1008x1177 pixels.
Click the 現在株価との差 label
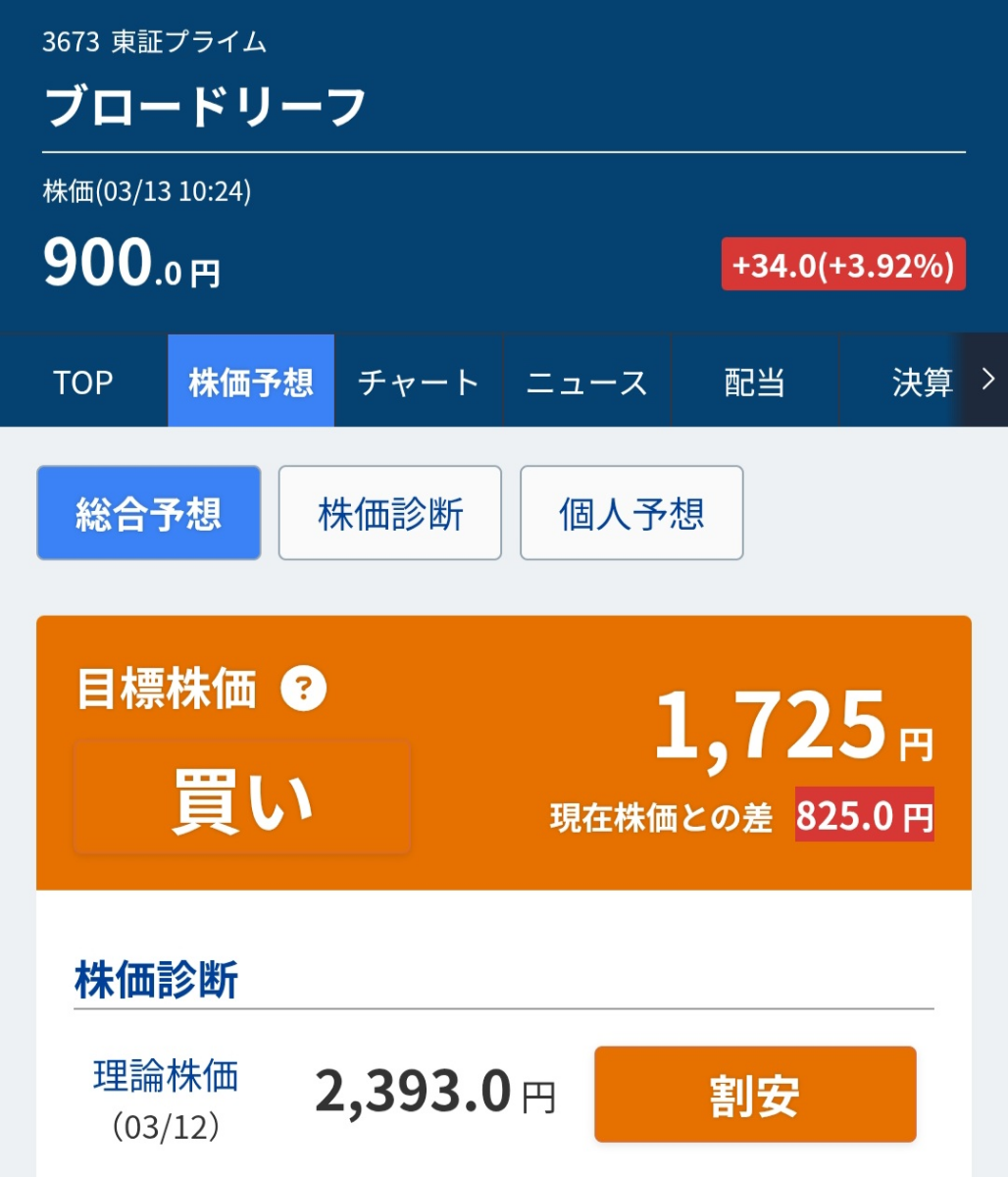click(x=659, y=814)
